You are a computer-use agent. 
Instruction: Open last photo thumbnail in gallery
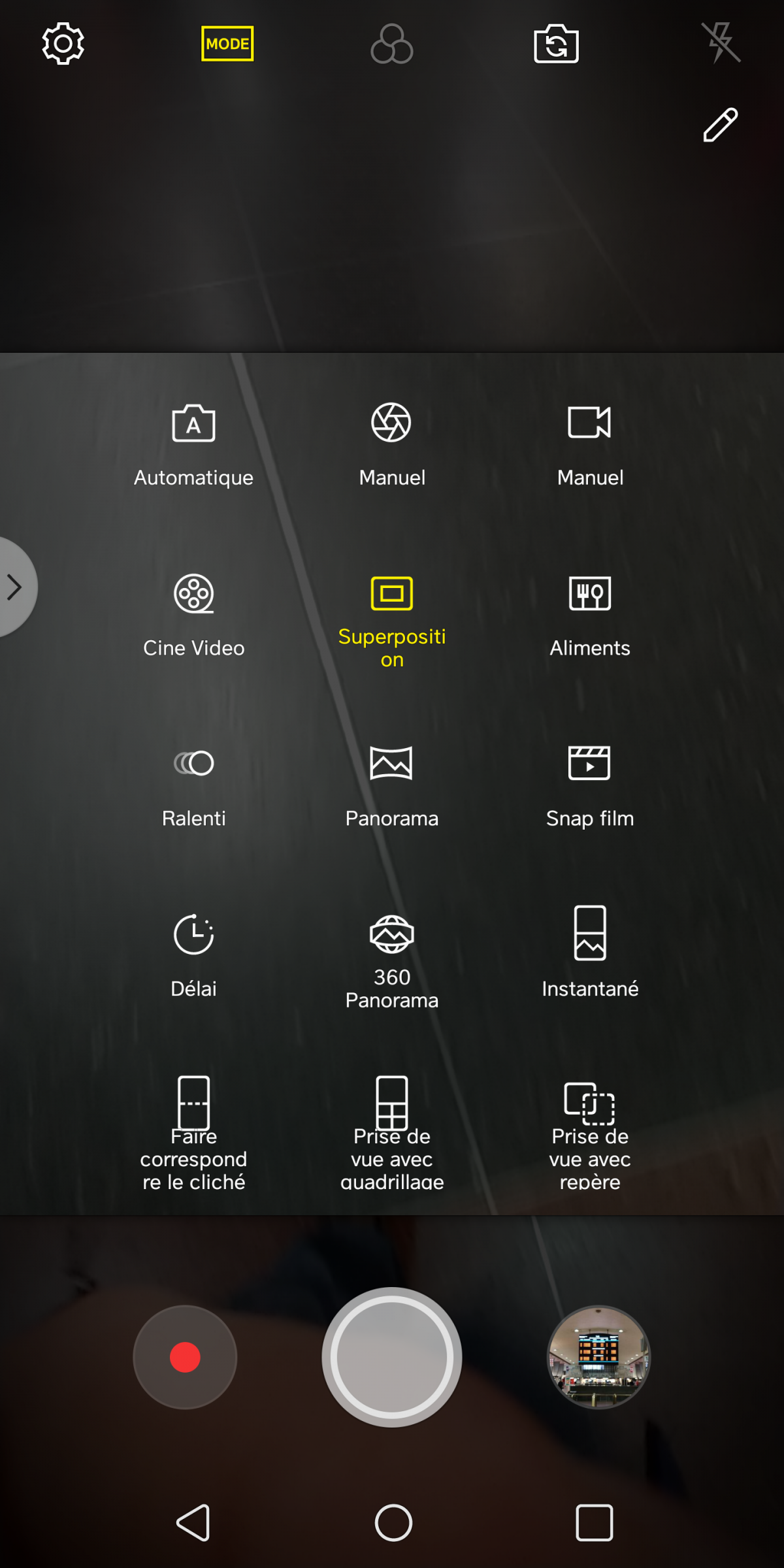pyautogui.click(x=598, y=1357)
